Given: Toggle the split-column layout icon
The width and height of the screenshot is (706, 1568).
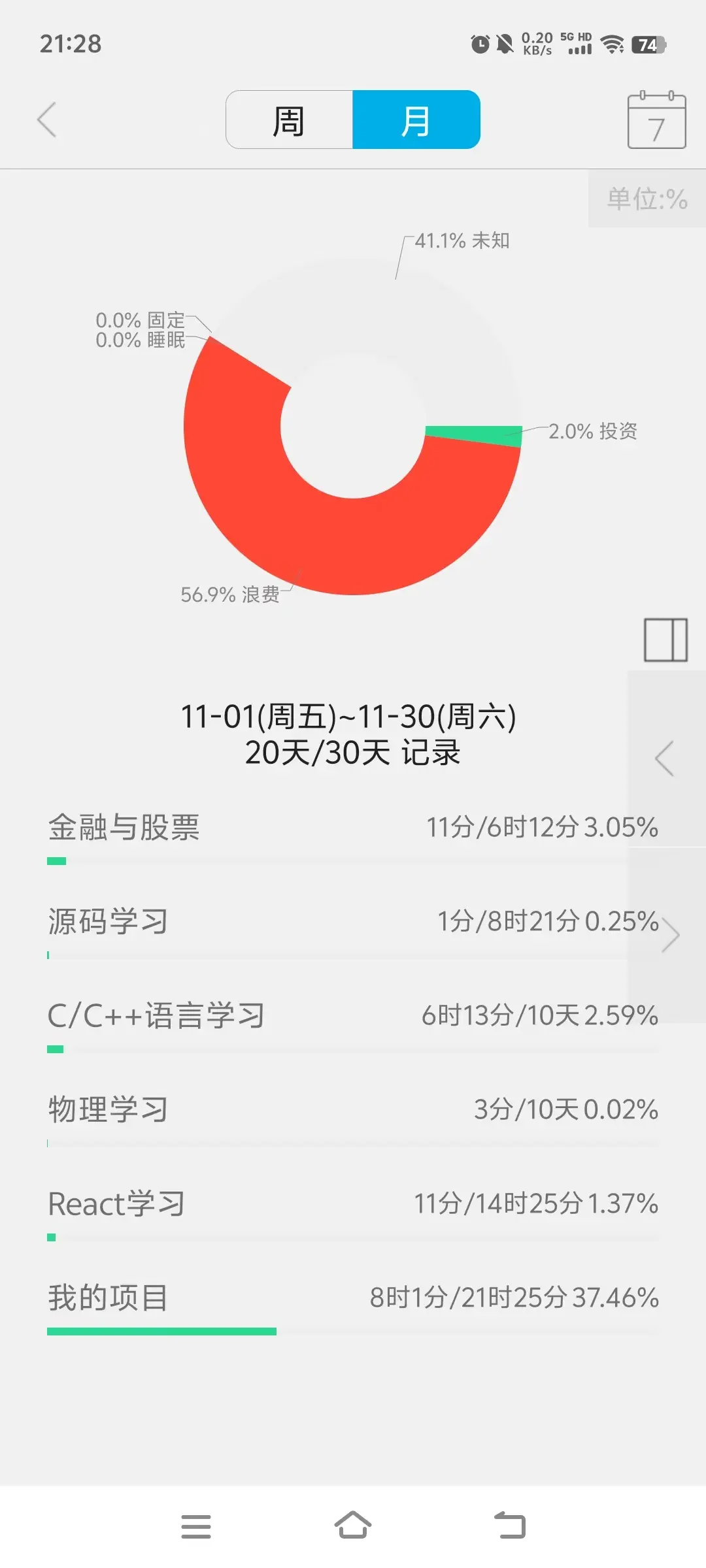Looking at the screenshot, I should 665,640.
